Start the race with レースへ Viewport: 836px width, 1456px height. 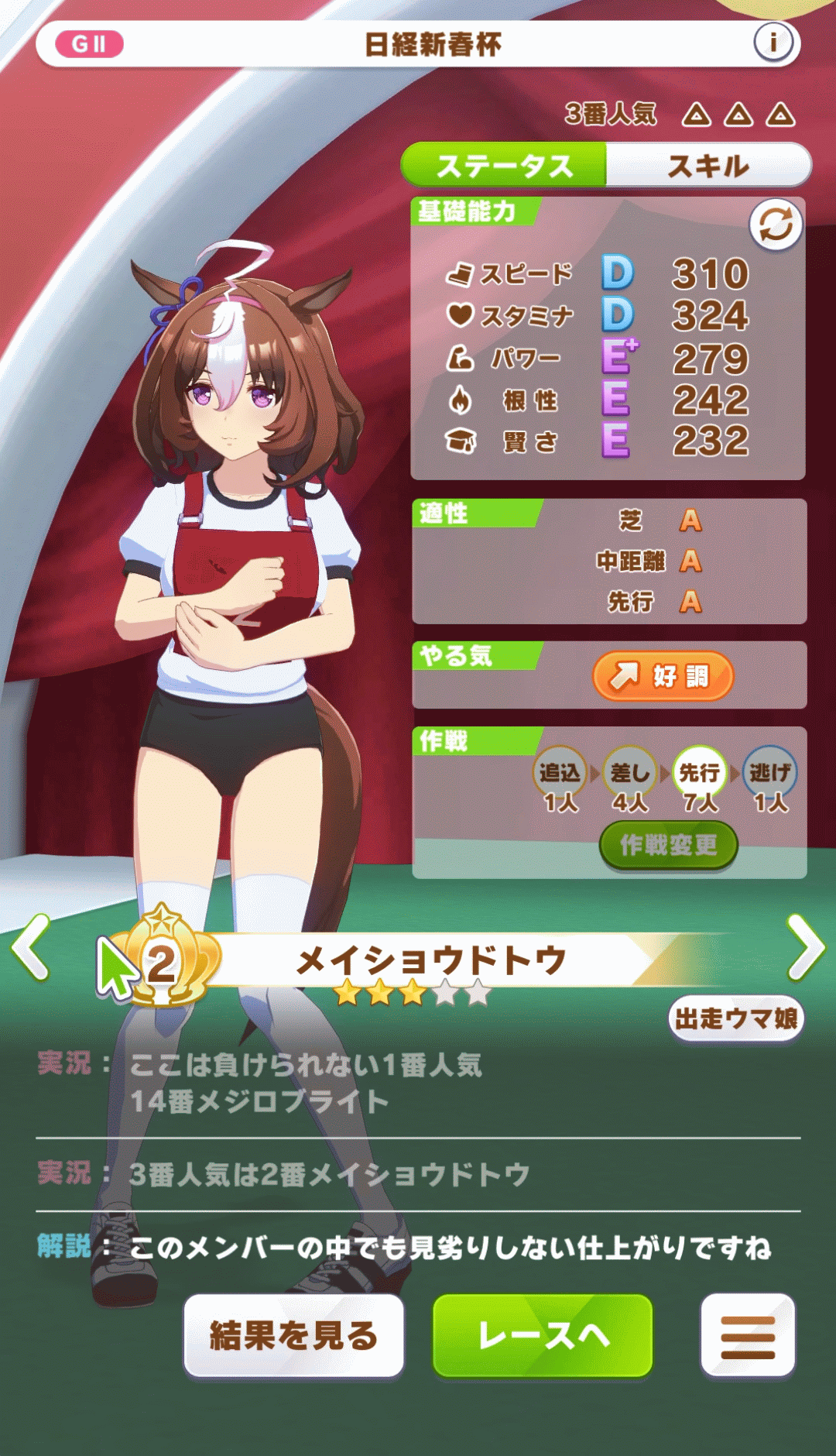click(x=543, y=1336)
